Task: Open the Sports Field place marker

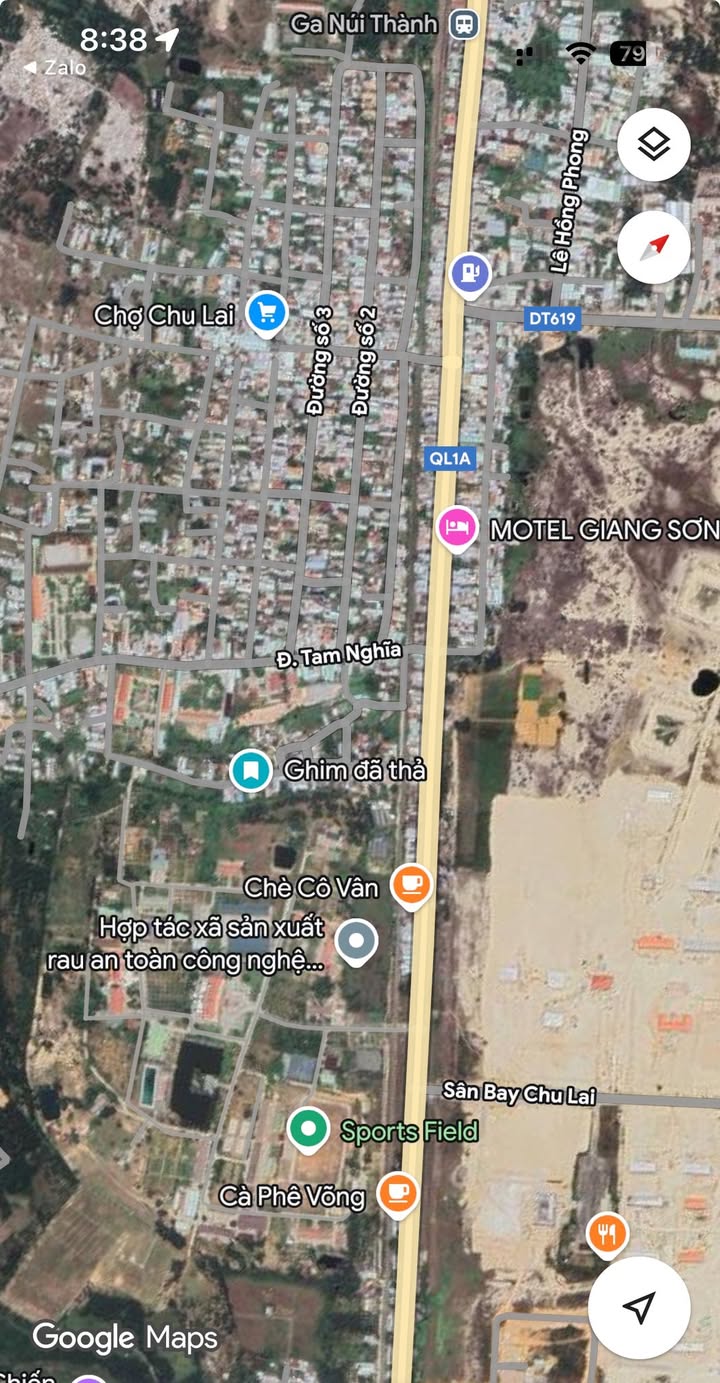Action: click(308, 1130)
